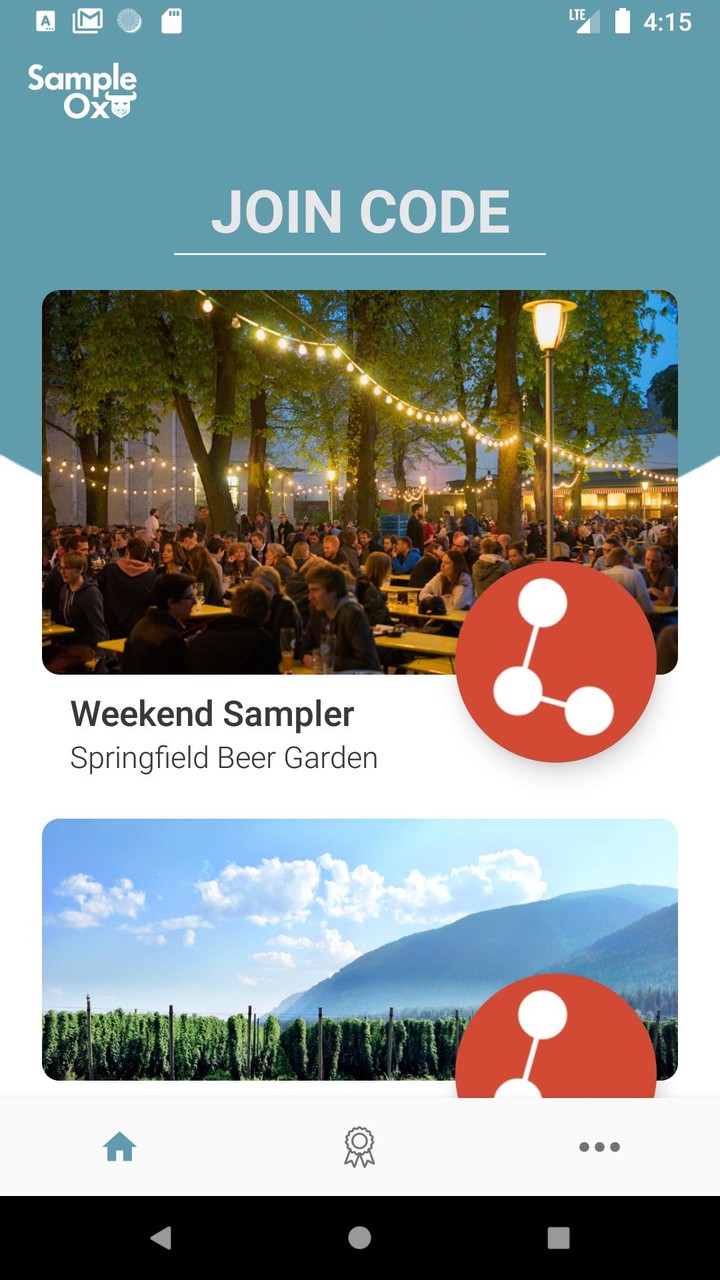Screen dimensions: 720x1280
Task: Select Springfield Beer Garden text
Action: (223, 757)
